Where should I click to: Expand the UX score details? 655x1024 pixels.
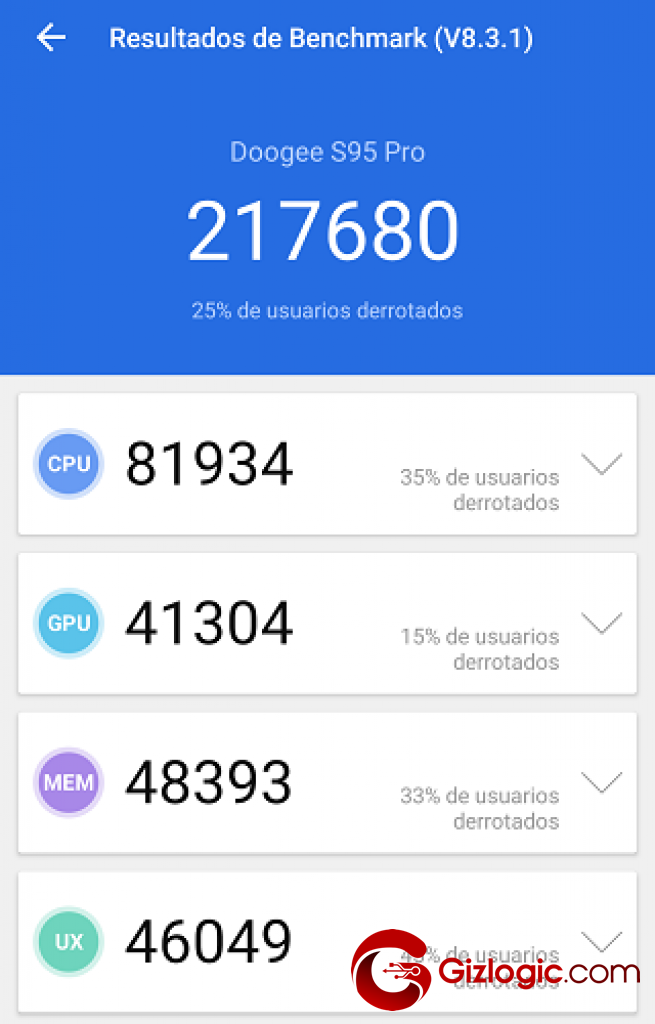click(601, 941)
